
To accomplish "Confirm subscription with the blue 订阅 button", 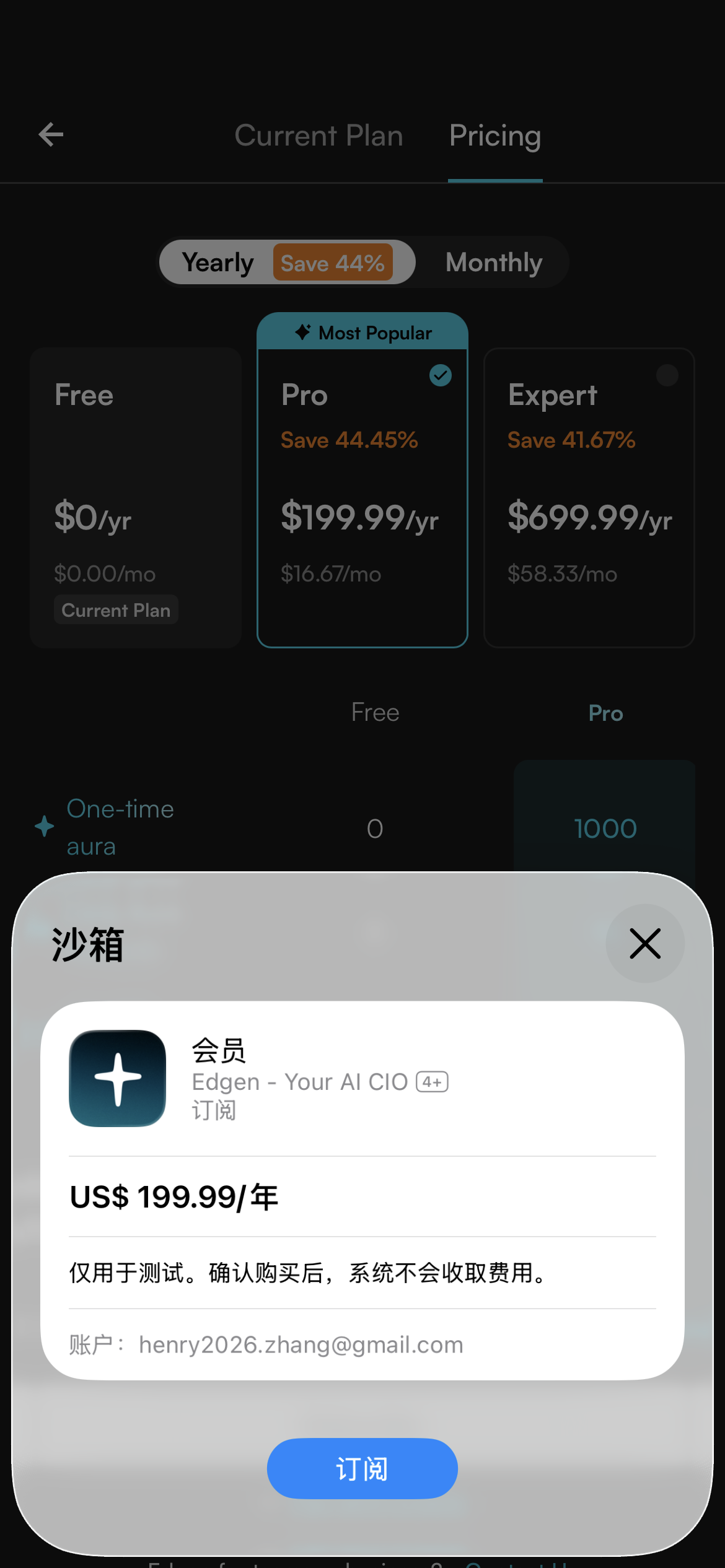I will (362, 1468).
